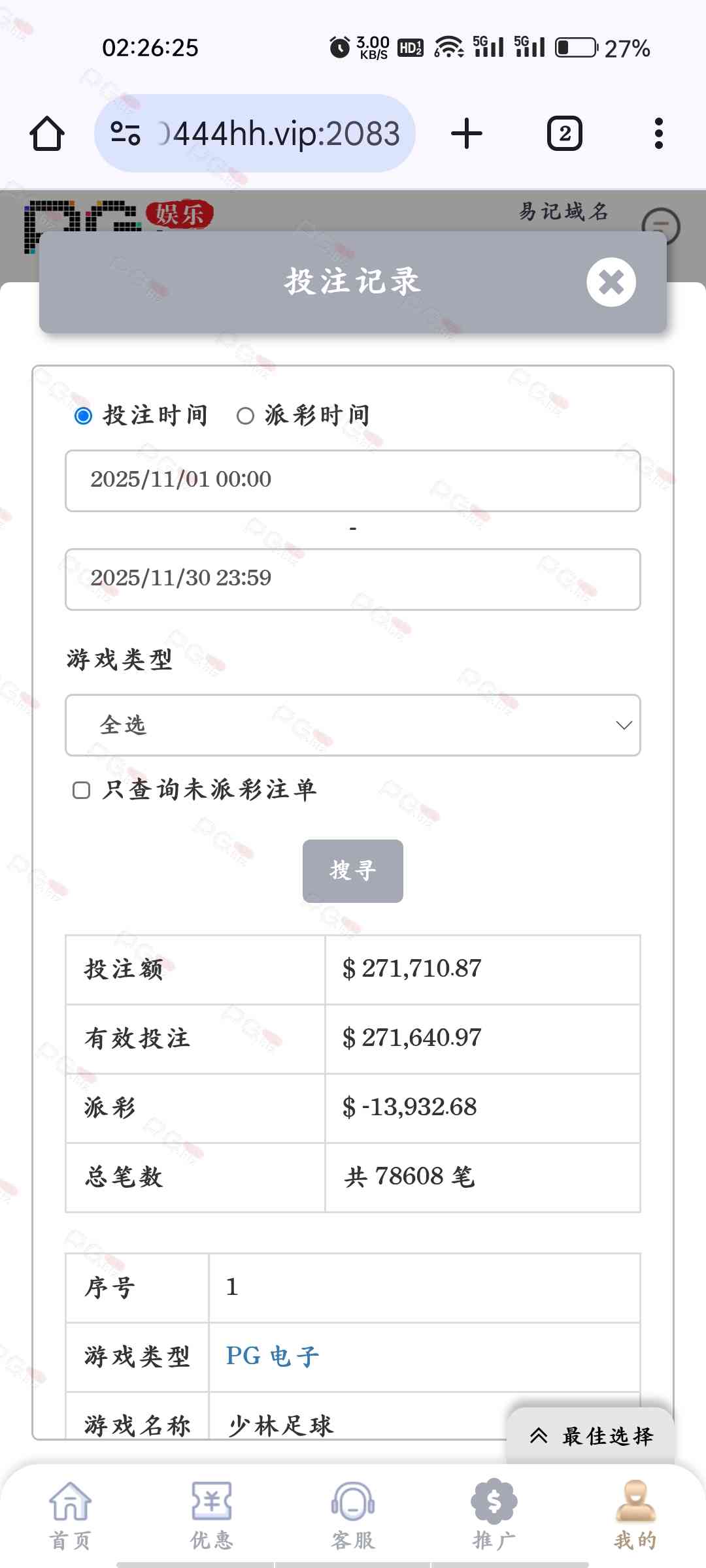Open the 客服 support tab
706x1568 pixels.
pyautogui.click(x=352, y=1514)
